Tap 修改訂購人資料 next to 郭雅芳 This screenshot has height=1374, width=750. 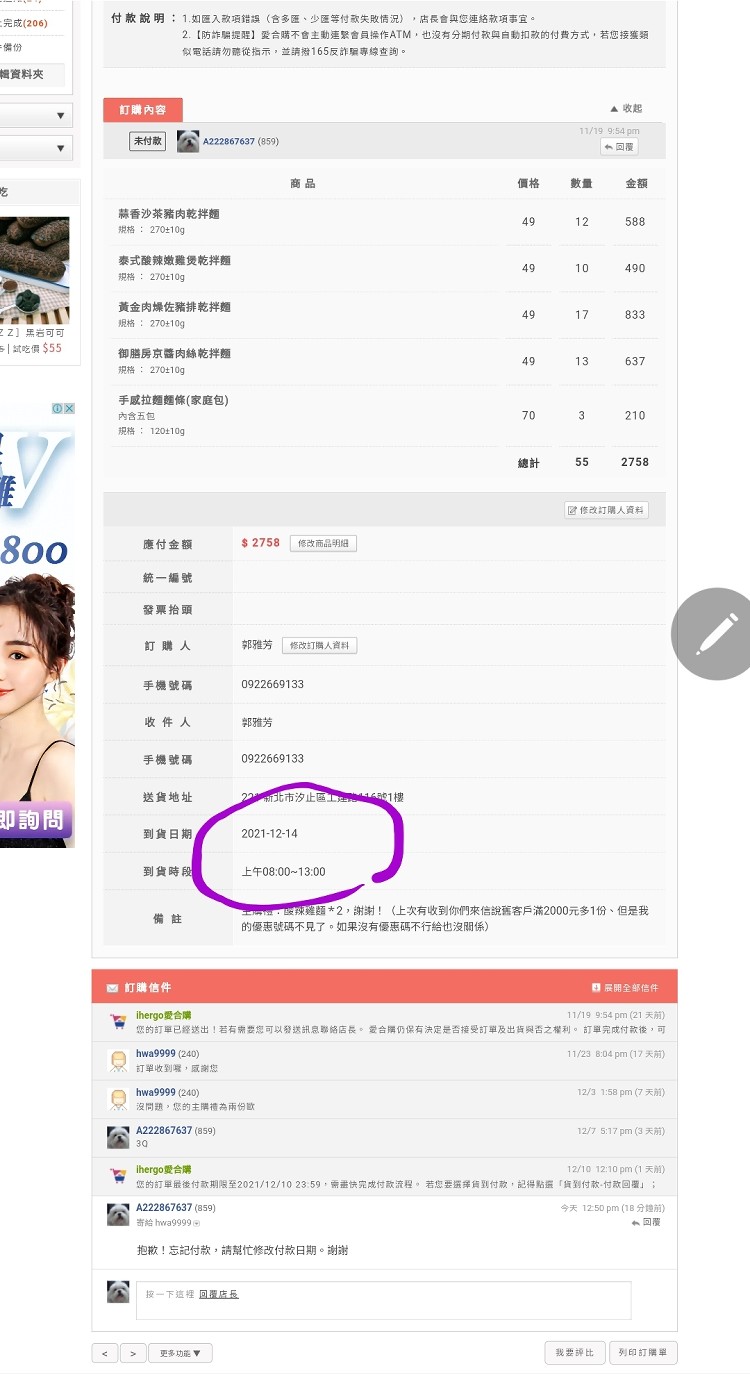319,645
